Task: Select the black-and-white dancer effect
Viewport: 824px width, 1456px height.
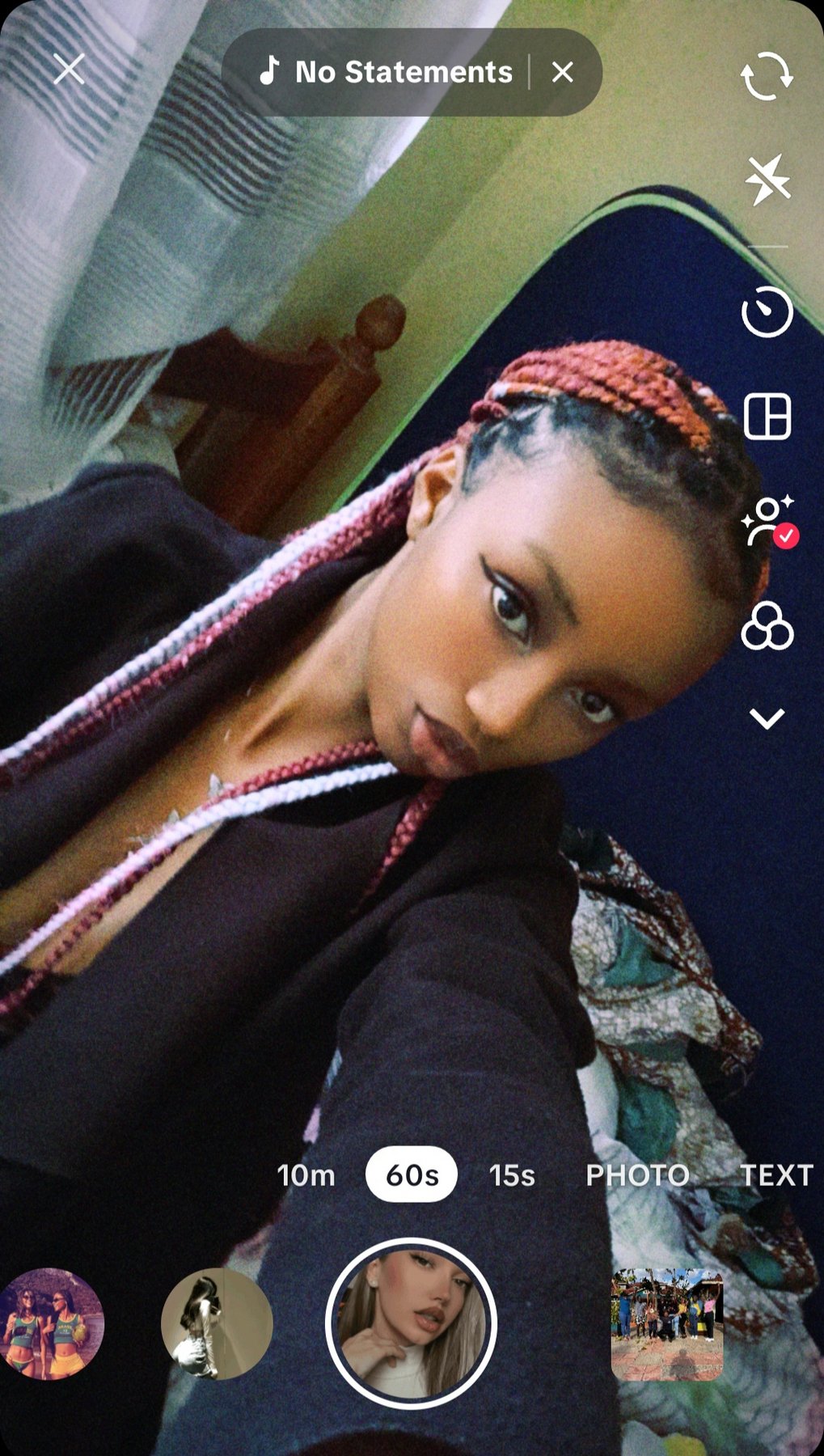Action: point(217,1323)
